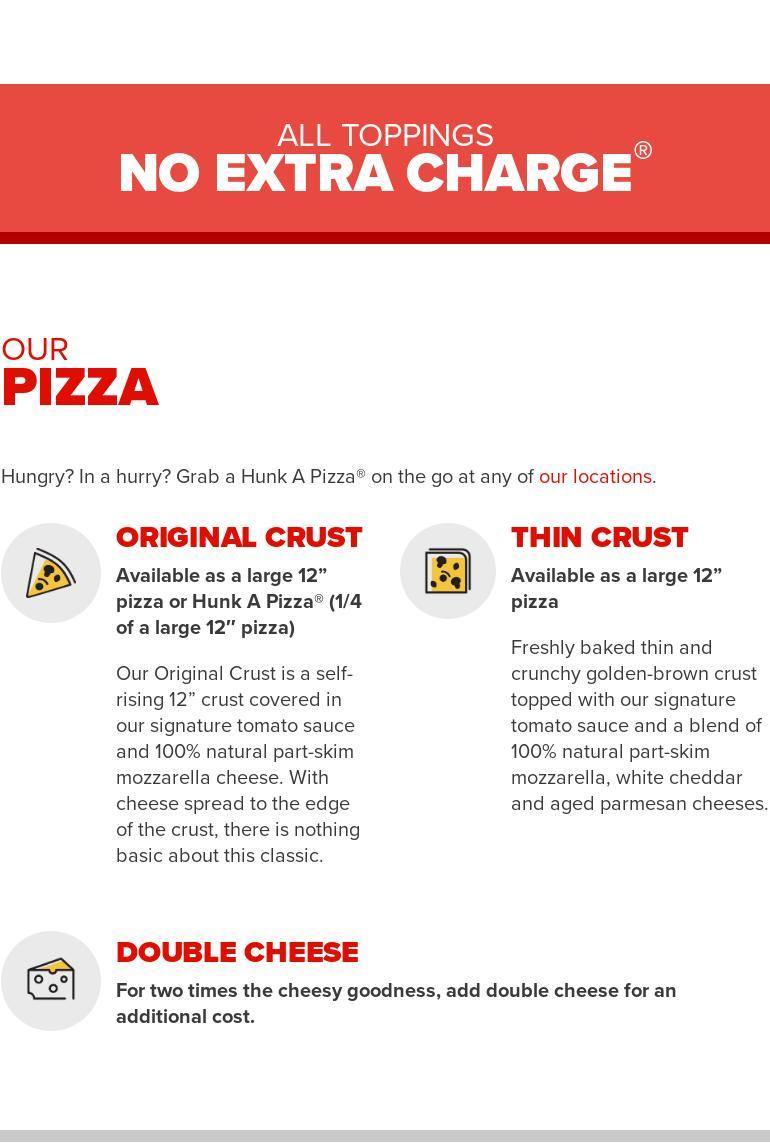Click the DOUBLE CHEESE heading

click(237, 953)
